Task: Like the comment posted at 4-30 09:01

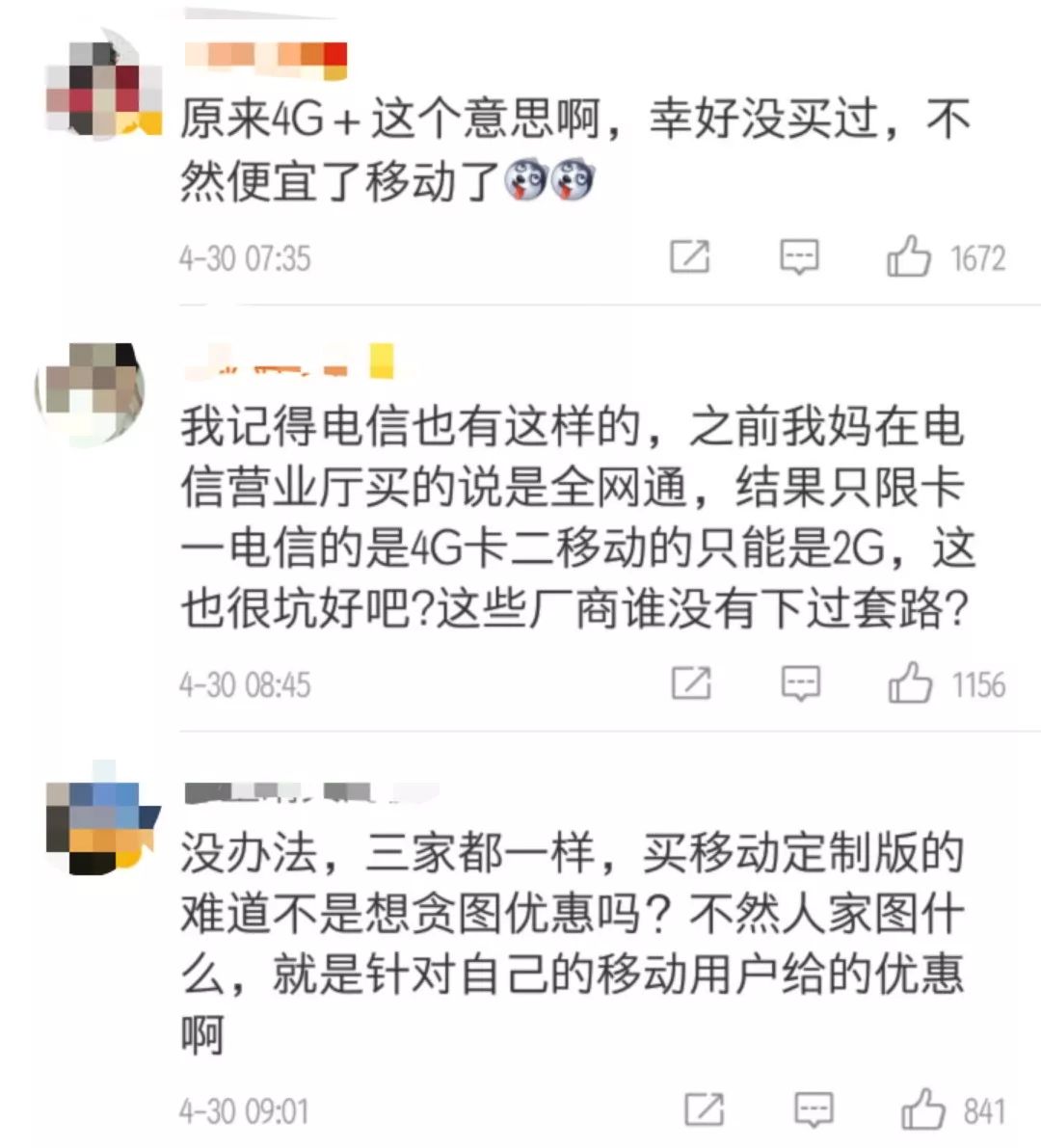Action: coord(922,1109)
